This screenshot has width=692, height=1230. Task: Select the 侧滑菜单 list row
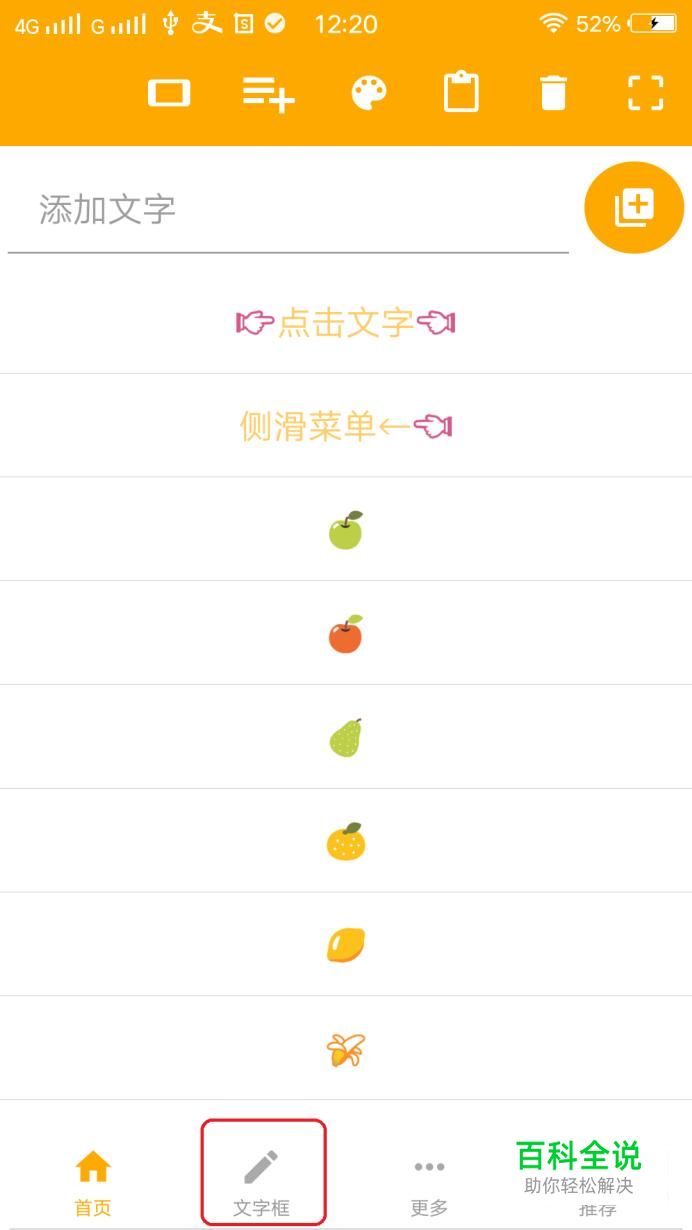346,426
